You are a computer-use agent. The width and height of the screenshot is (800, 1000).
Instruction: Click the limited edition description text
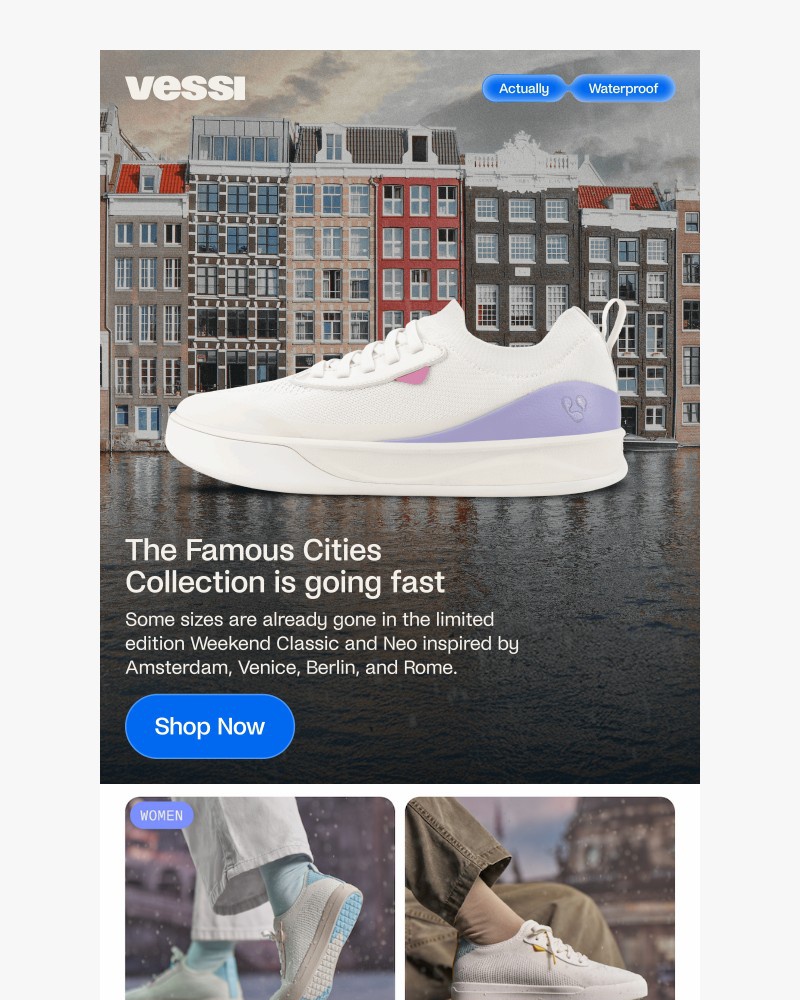(320, 643)
